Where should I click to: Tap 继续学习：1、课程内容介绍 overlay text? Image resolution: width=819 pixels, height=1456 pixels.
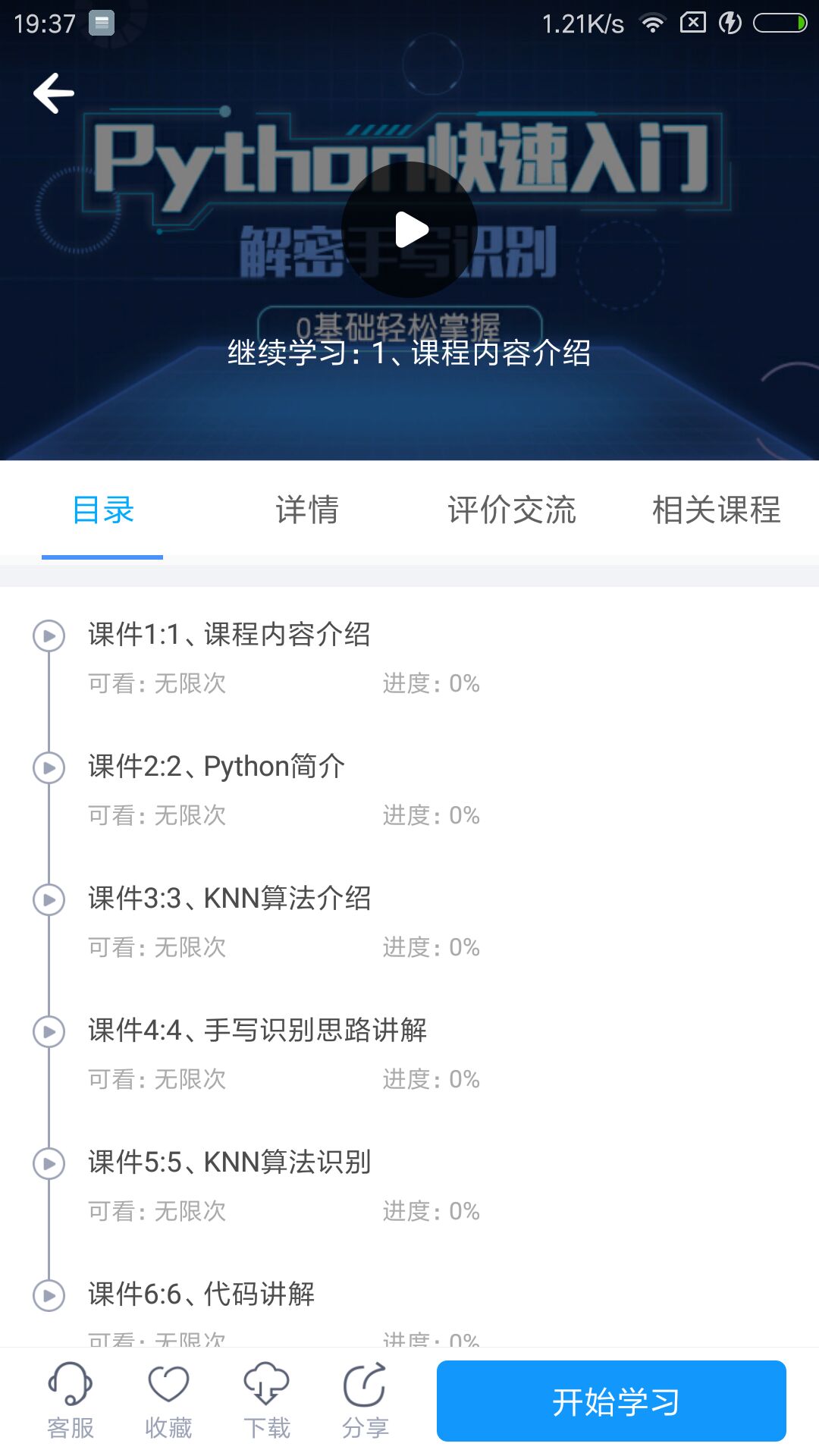pos(409,353)
